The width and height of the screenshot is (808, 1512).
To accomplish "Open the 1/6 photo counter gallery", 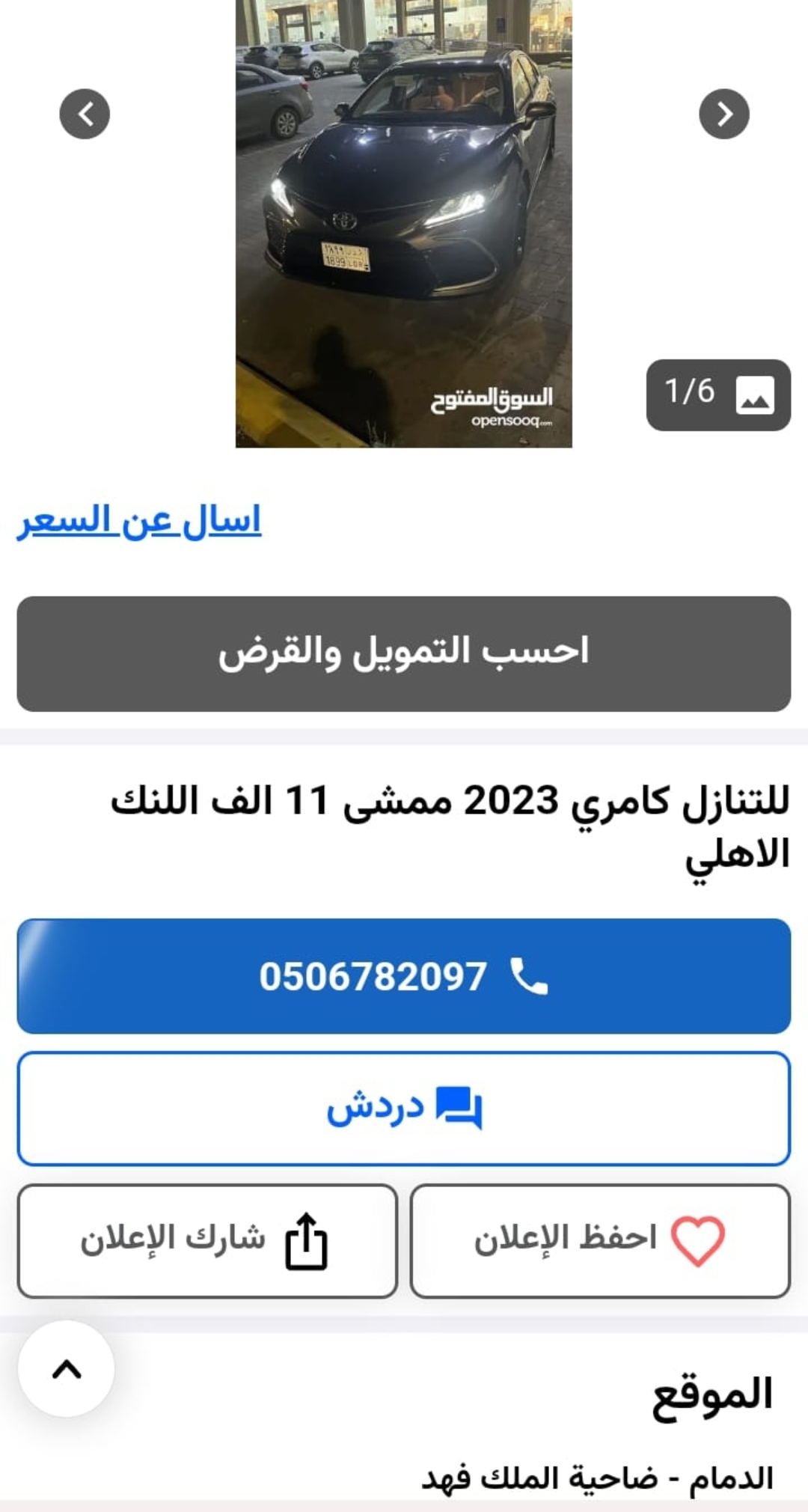I will point(718,394).
